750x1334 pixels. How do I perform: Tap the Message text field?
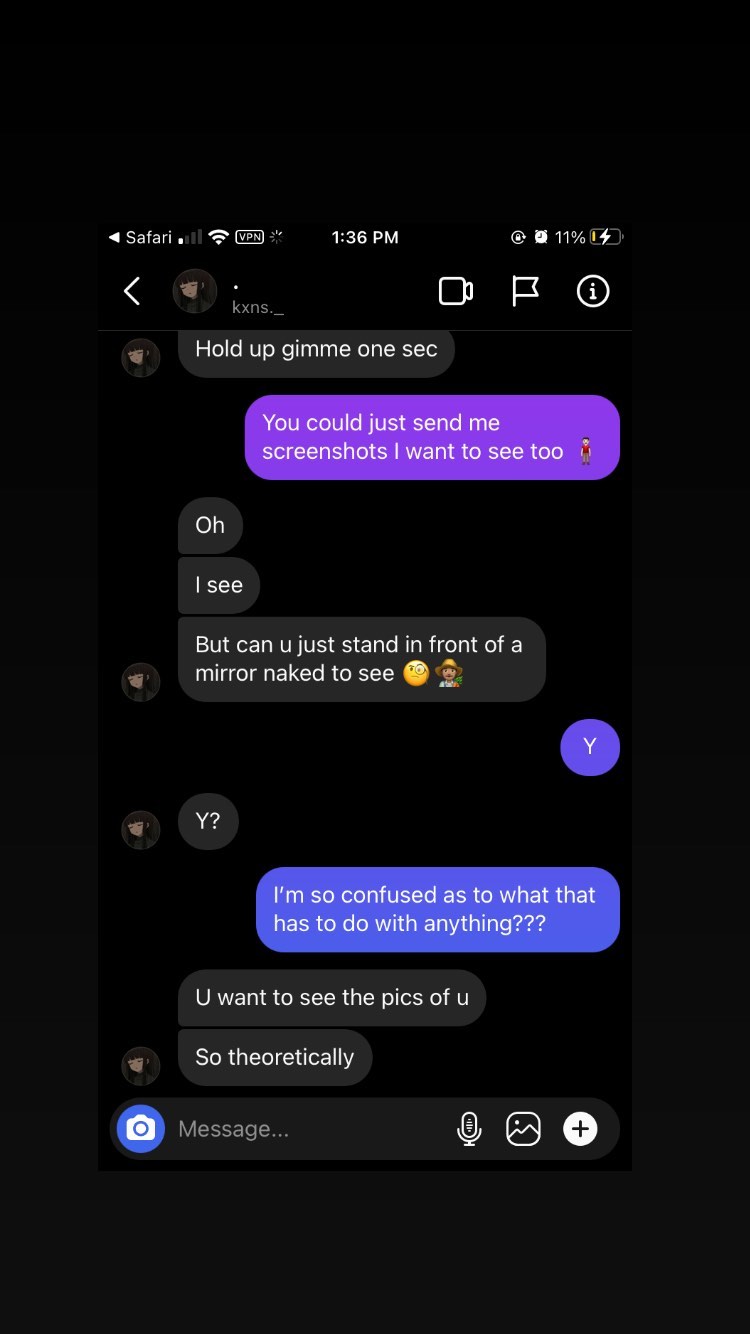[305, 1129]
